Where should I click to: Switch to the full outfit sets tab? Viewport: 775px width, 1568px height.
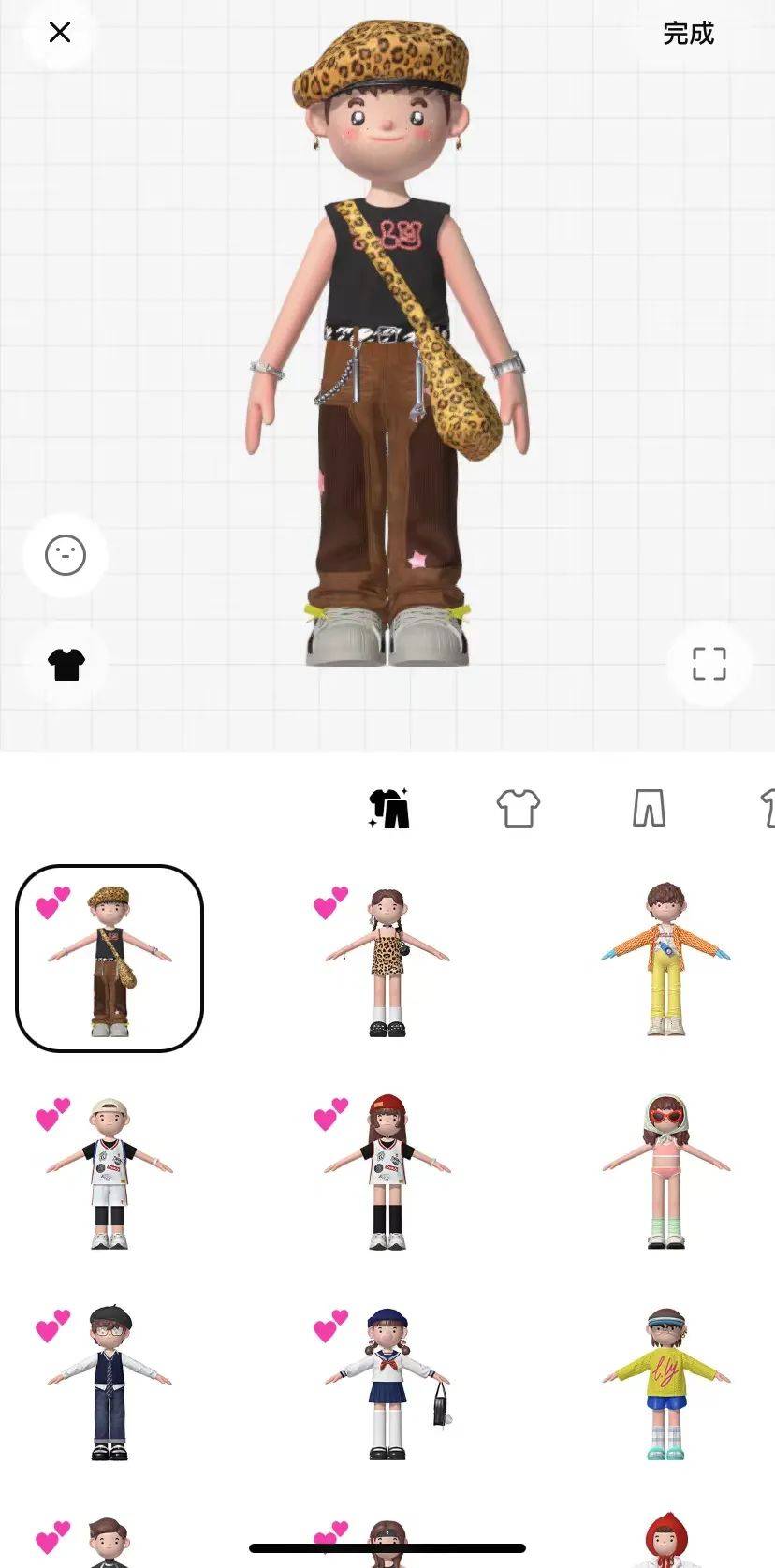pos(389,808)
